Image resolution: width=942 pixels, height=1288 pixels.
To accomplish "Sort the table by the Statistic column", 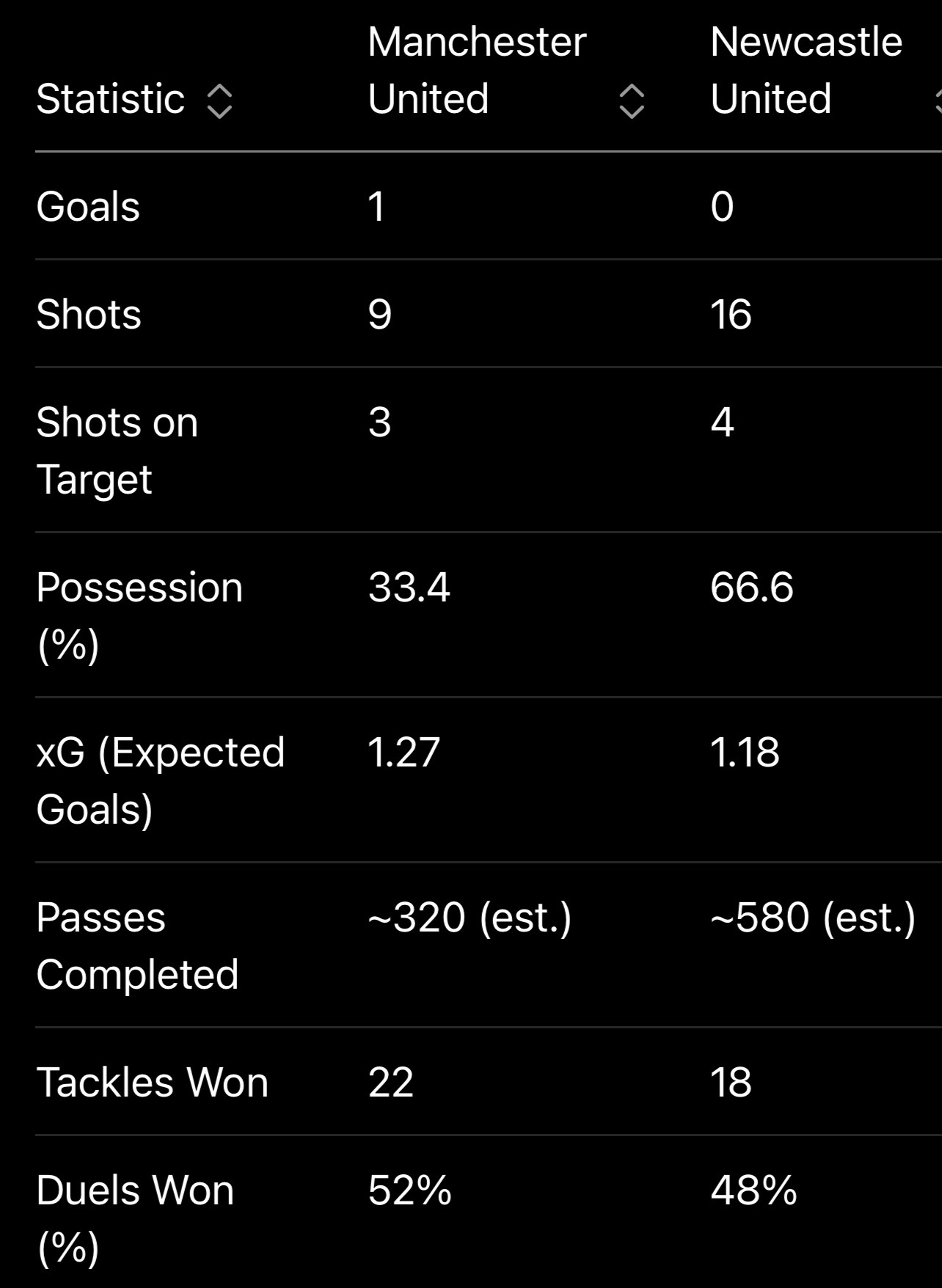I will [219, 100].
